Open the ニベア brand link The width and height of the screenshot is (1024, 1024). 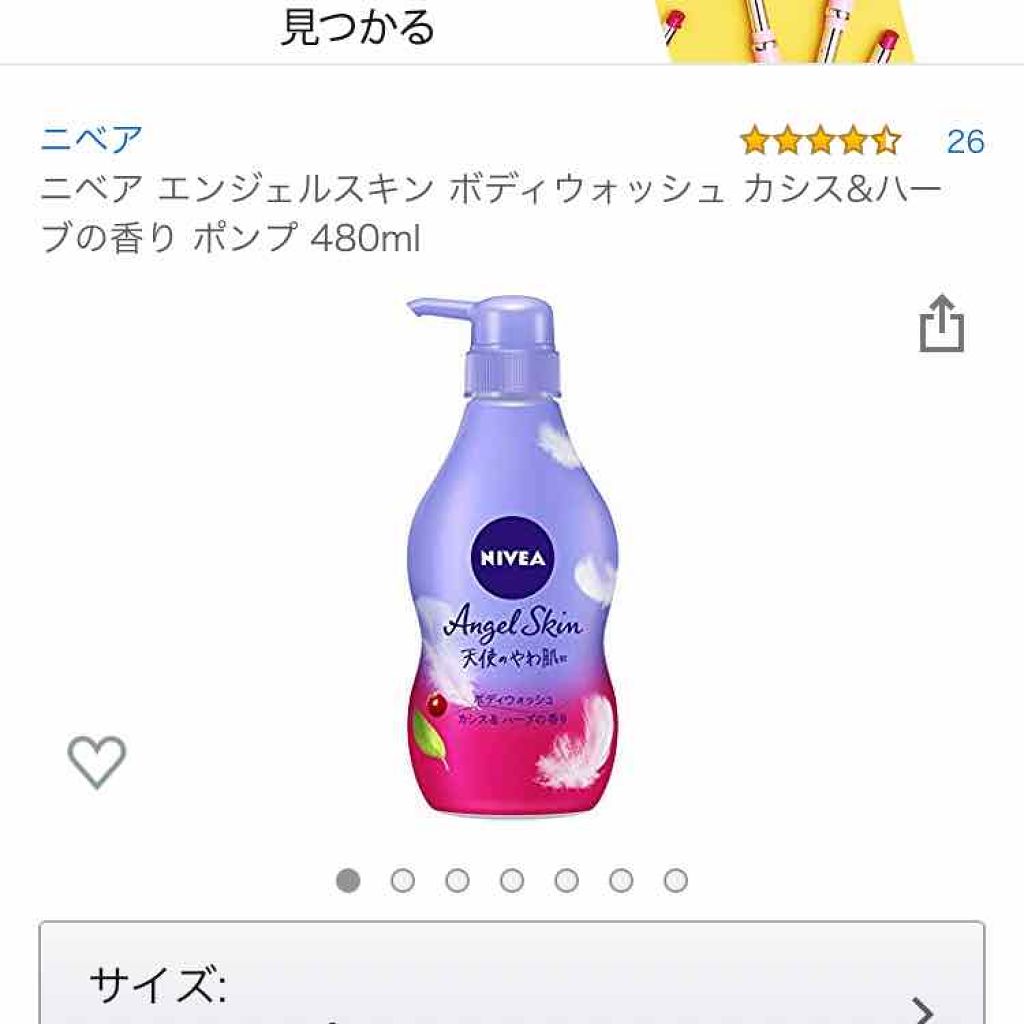(92, 140)
